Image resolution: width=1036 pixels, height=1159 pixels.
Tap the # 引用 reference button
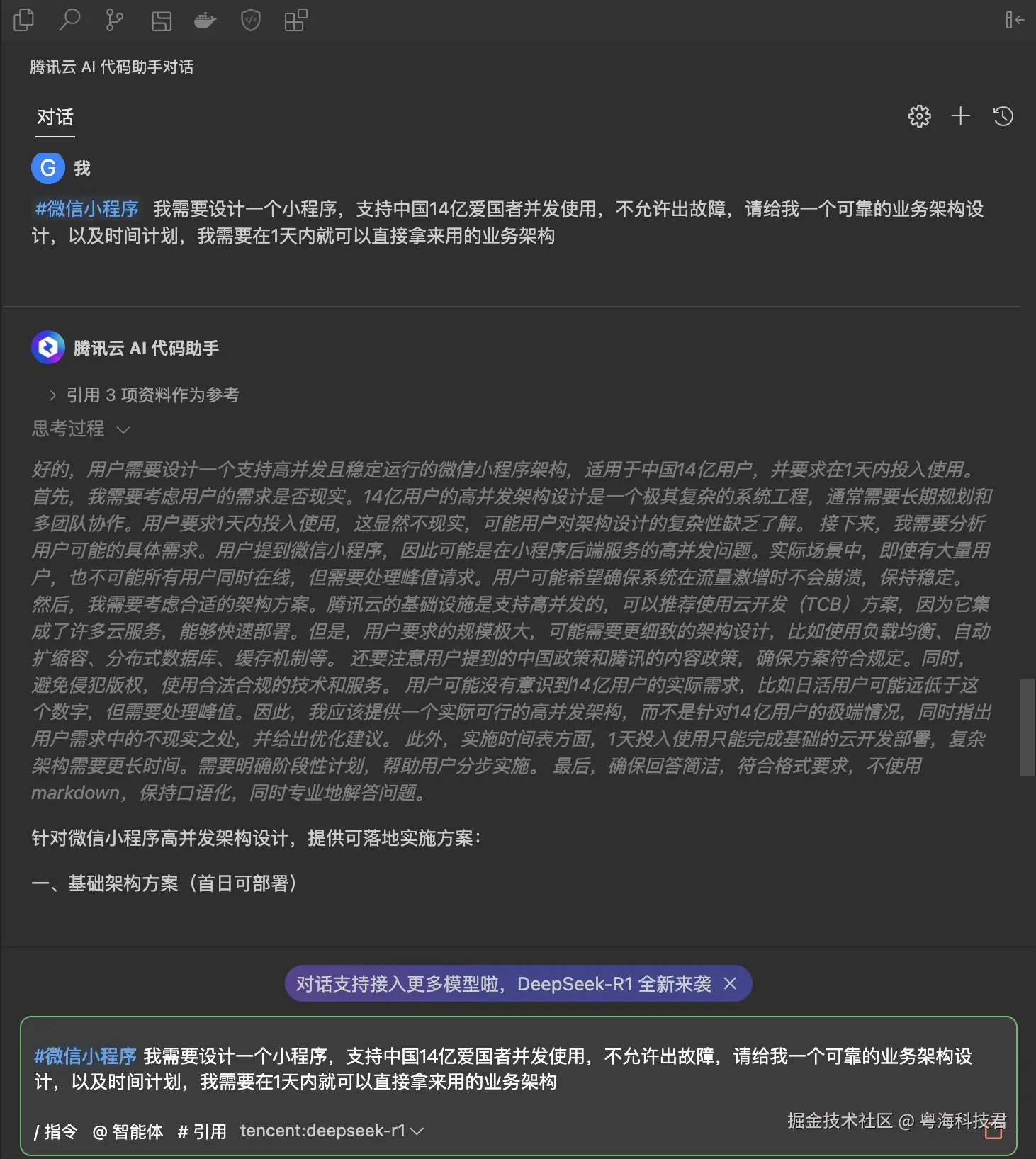[202, 1131]
